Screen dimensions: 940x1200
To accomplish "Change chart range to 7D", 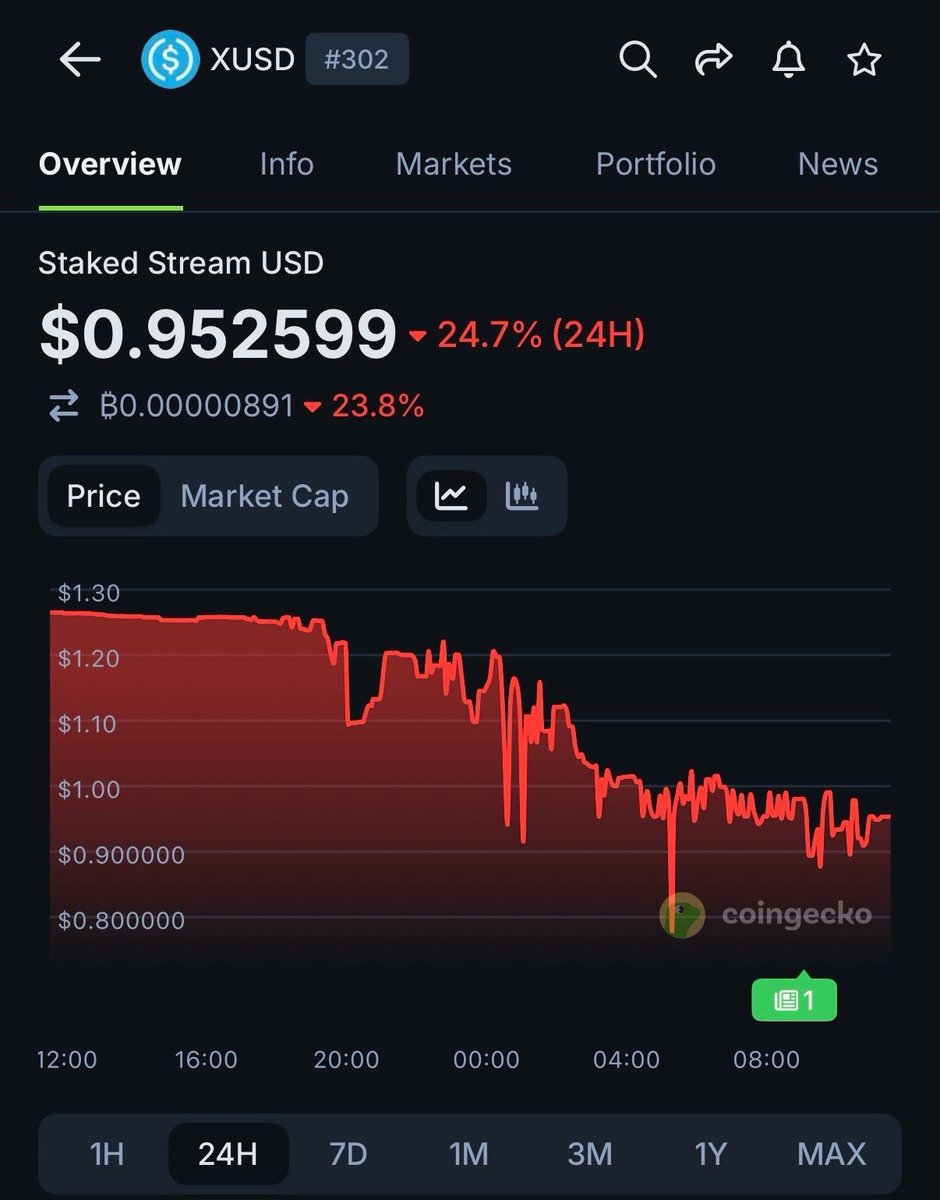I will 348,1154.
